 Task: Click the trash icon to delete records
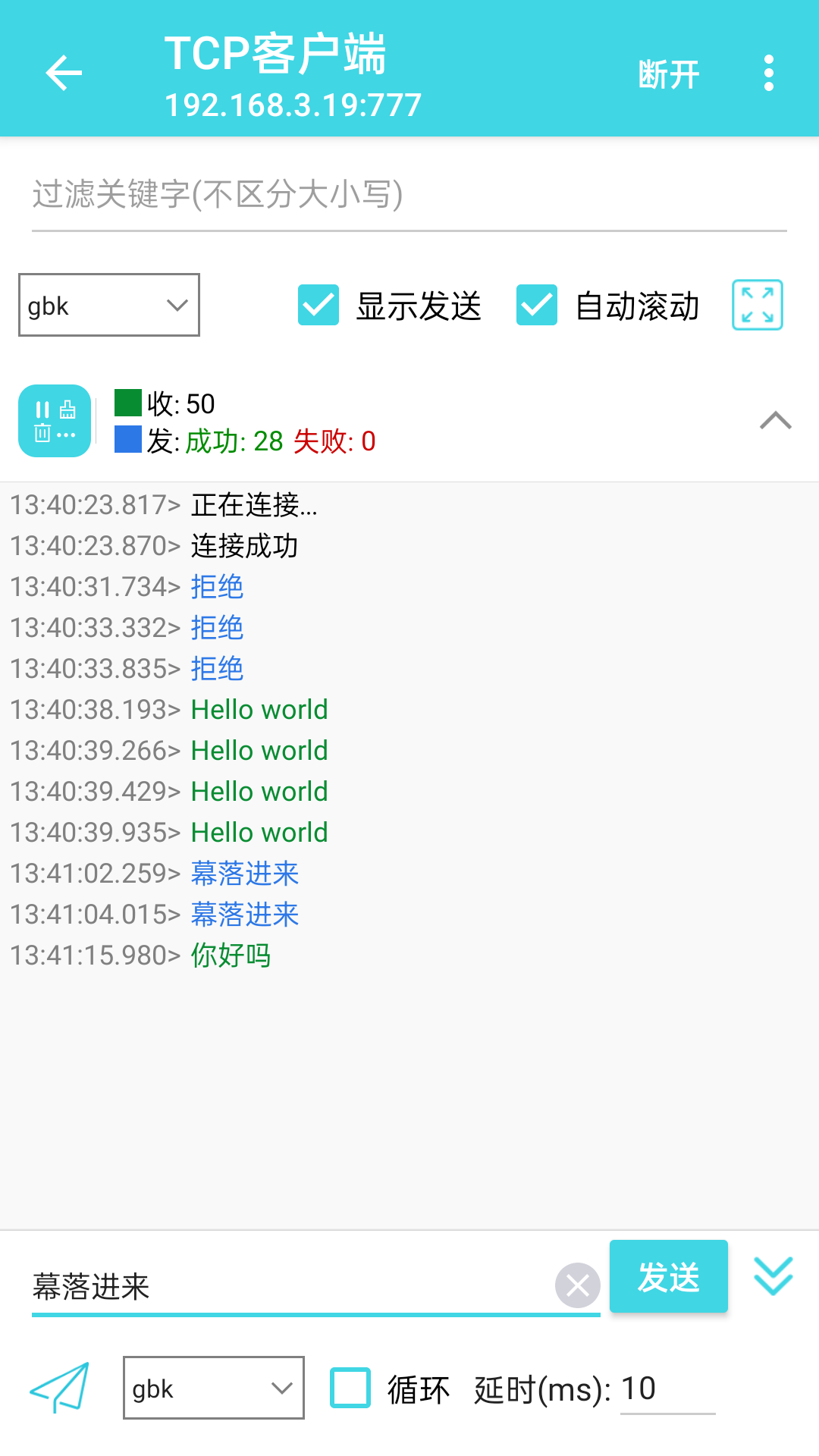[42, 432]
